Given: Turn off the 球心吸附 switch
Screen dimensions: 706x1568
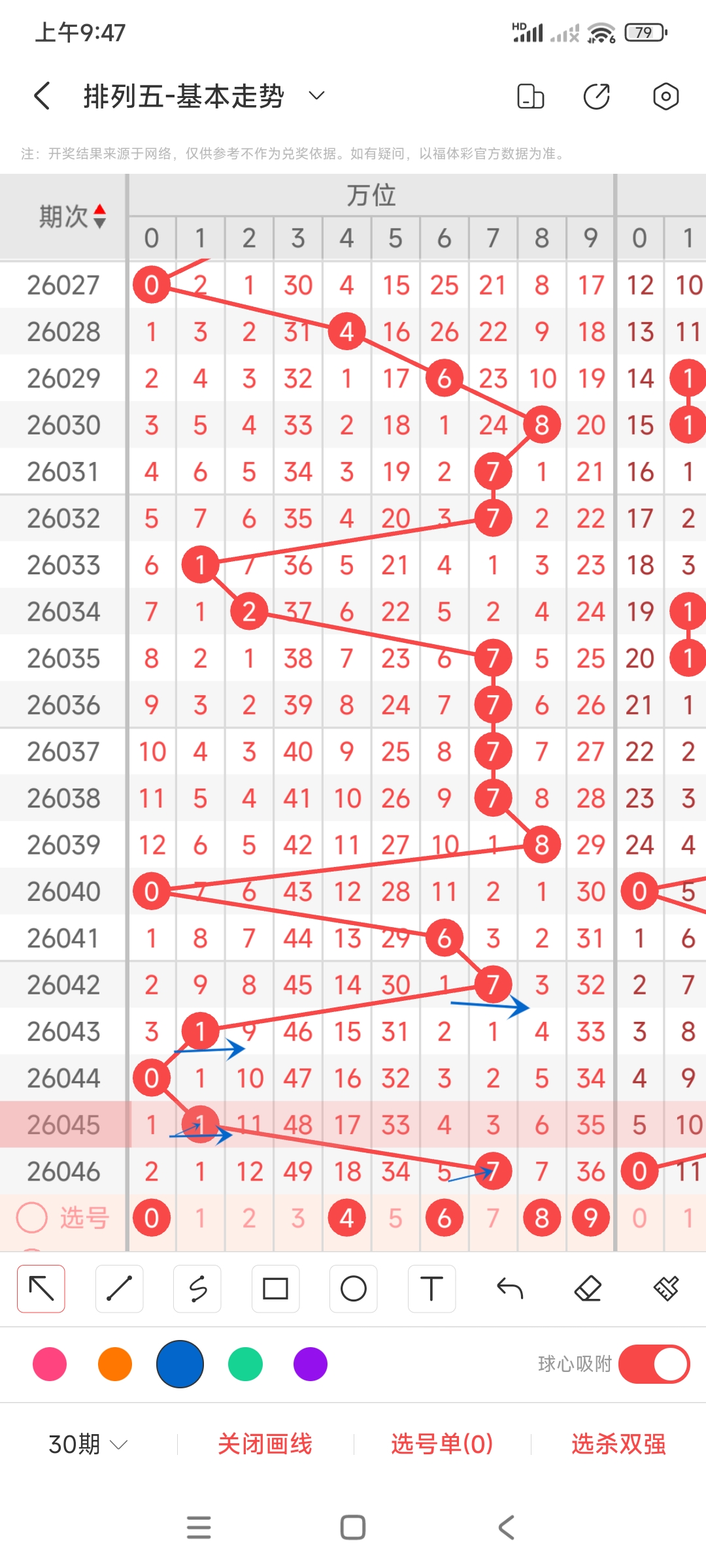Looking at the screenshot, I should pyautogui.click(x=654, y=1364).
